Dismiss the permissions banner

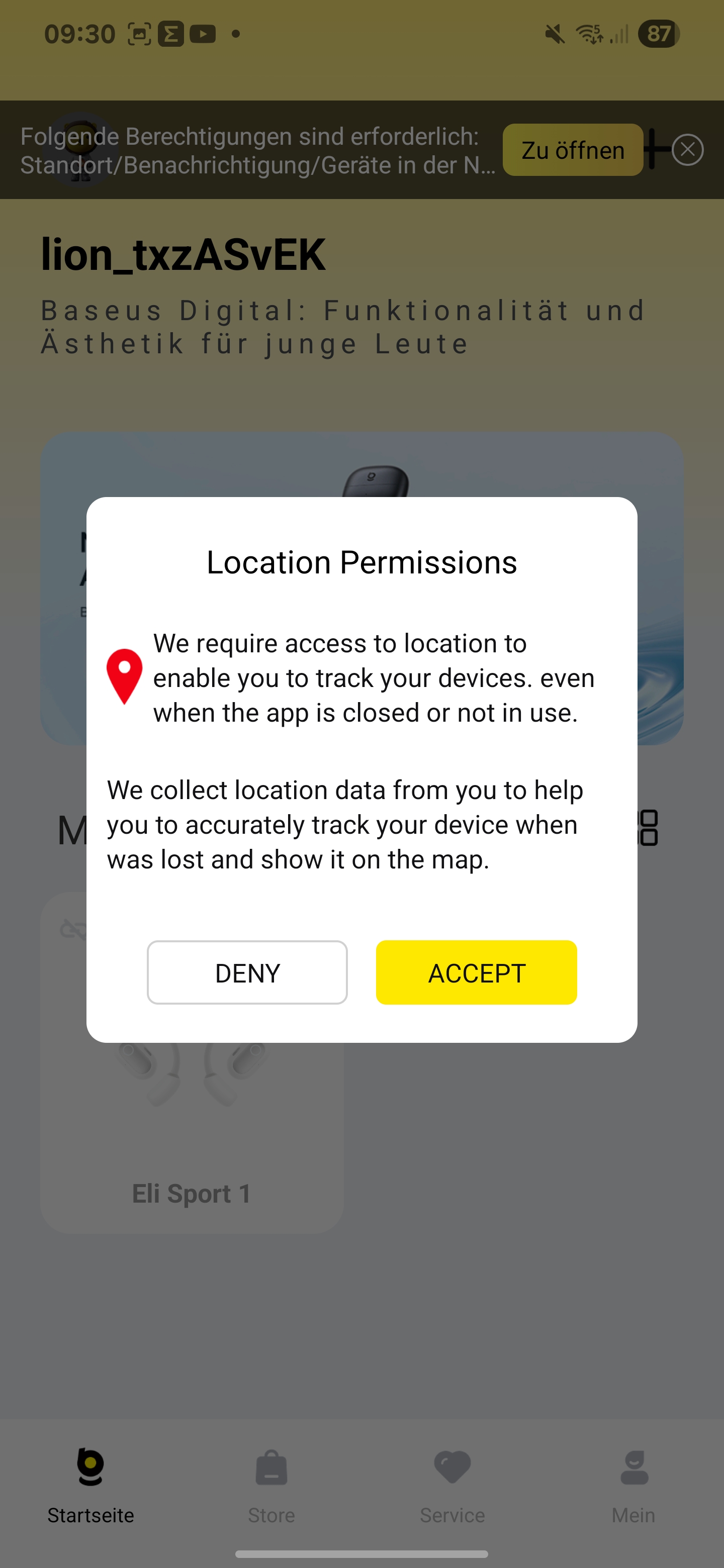(688, 150)
